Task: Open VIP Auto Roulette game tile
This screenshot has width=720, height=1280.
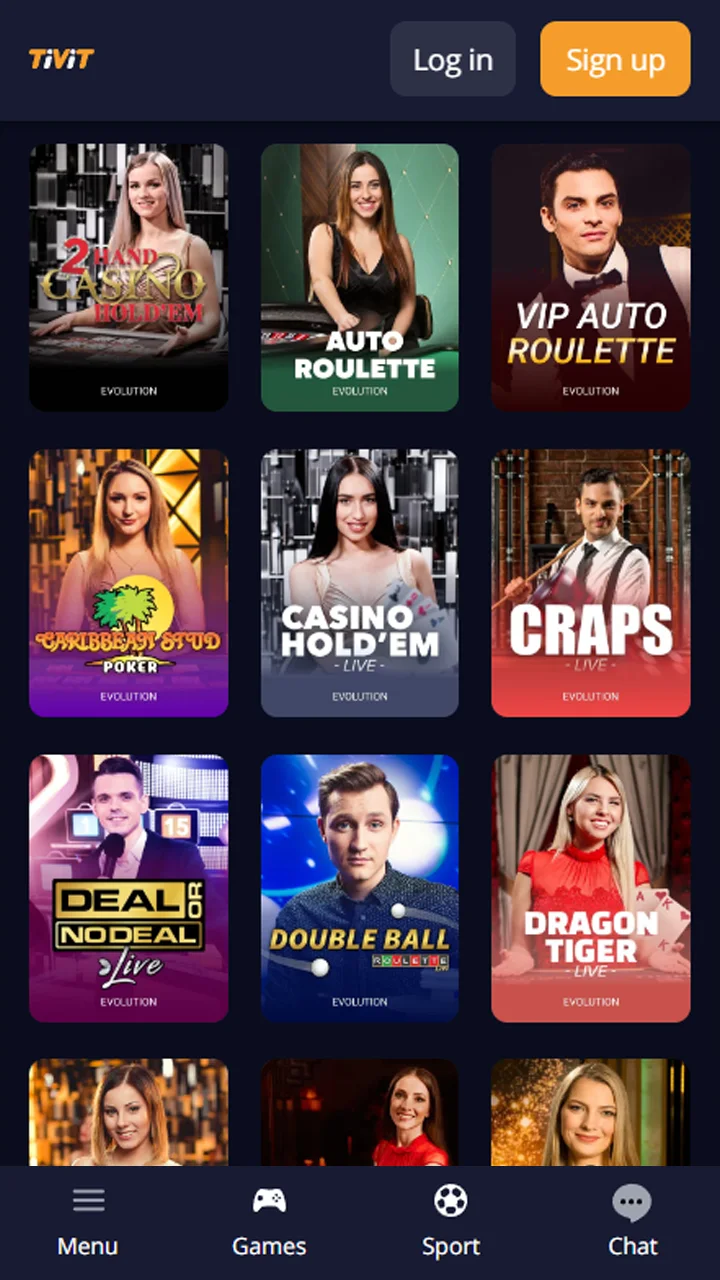Action: pos(590,277)
